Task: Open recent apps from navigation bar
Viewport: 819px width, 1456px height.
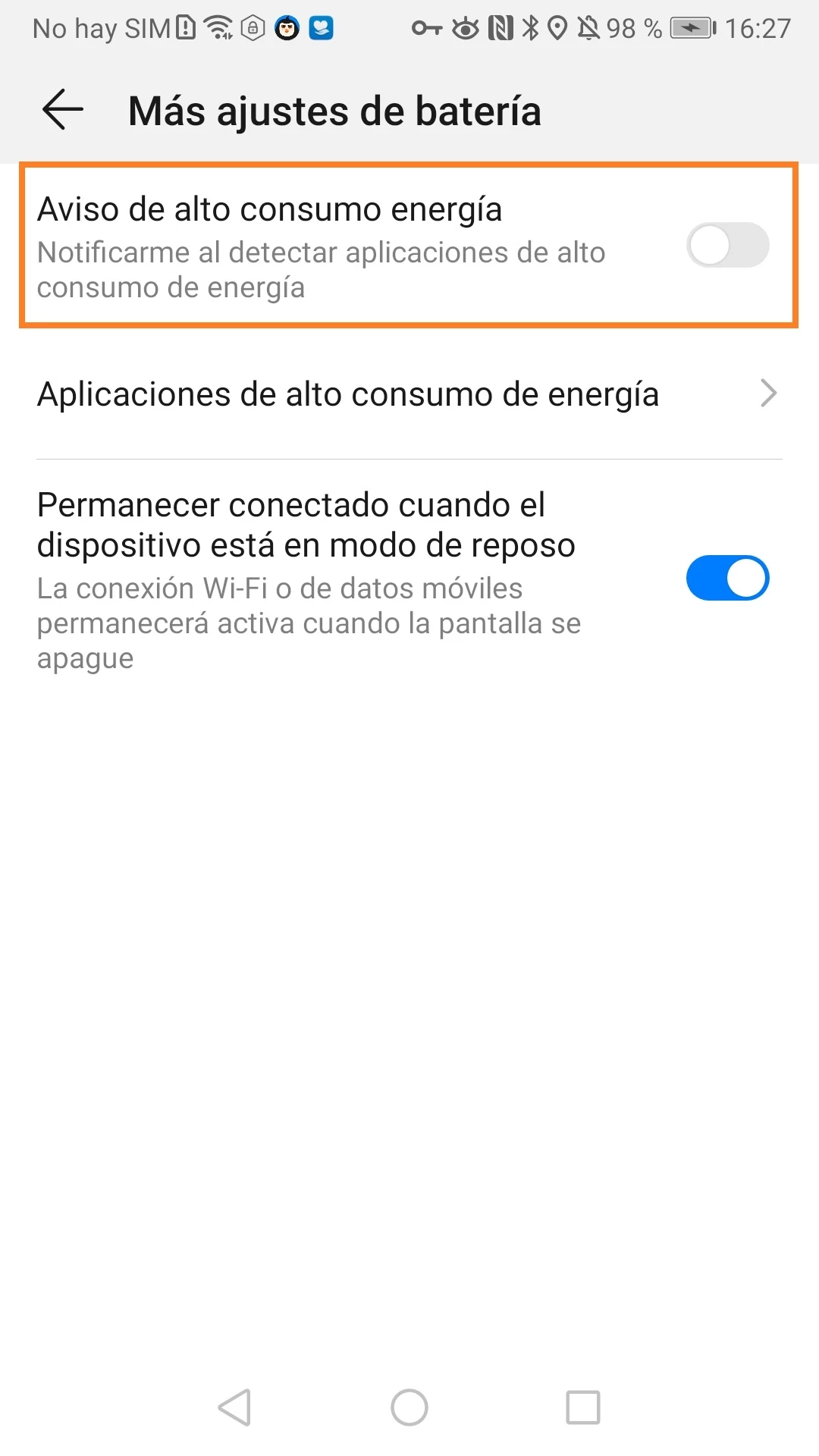Action: click(583, 1407)
